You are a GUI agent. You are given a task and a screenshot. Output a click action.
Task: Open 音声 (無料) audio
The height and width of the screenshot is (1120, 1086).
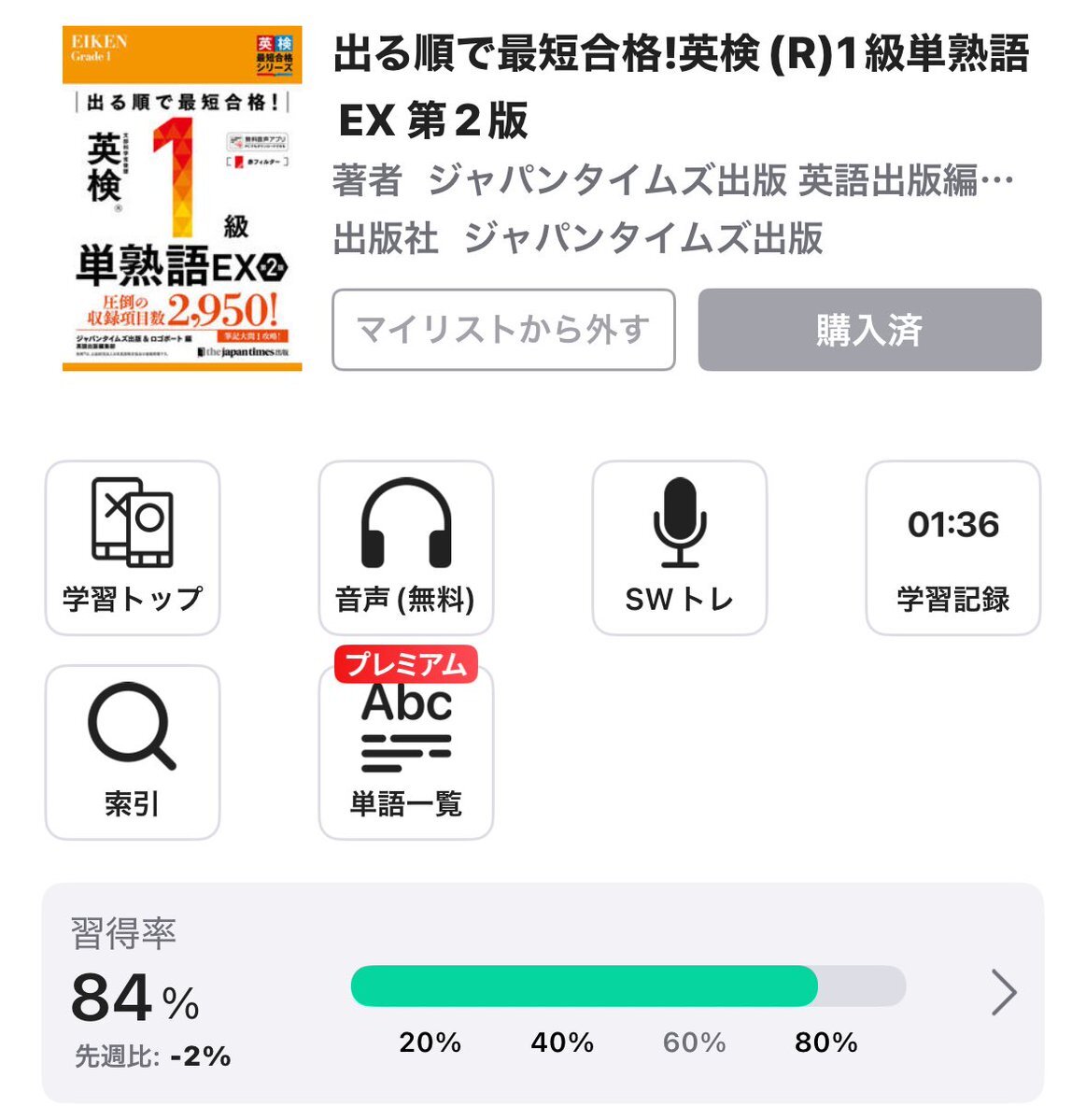[x=406, y=548]
